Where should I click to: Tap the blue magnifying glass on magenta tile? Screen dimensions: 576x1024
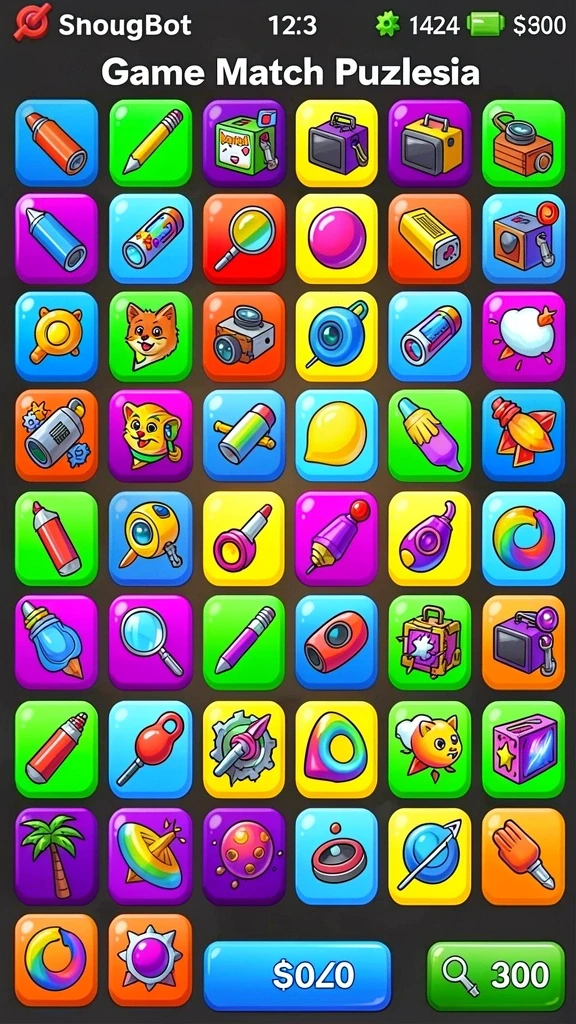click(x=150, y=642)
